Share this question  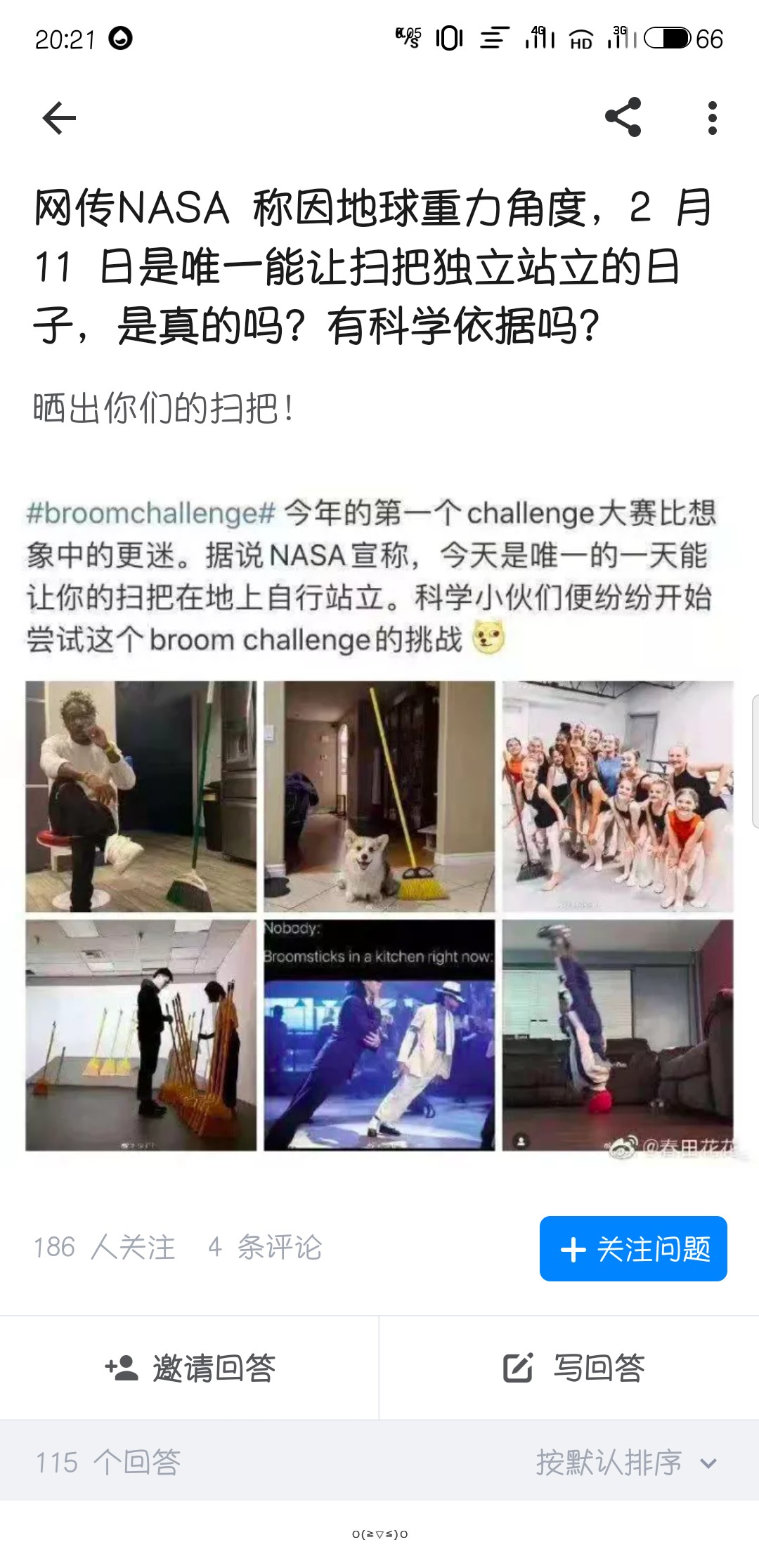click(623, 117)
